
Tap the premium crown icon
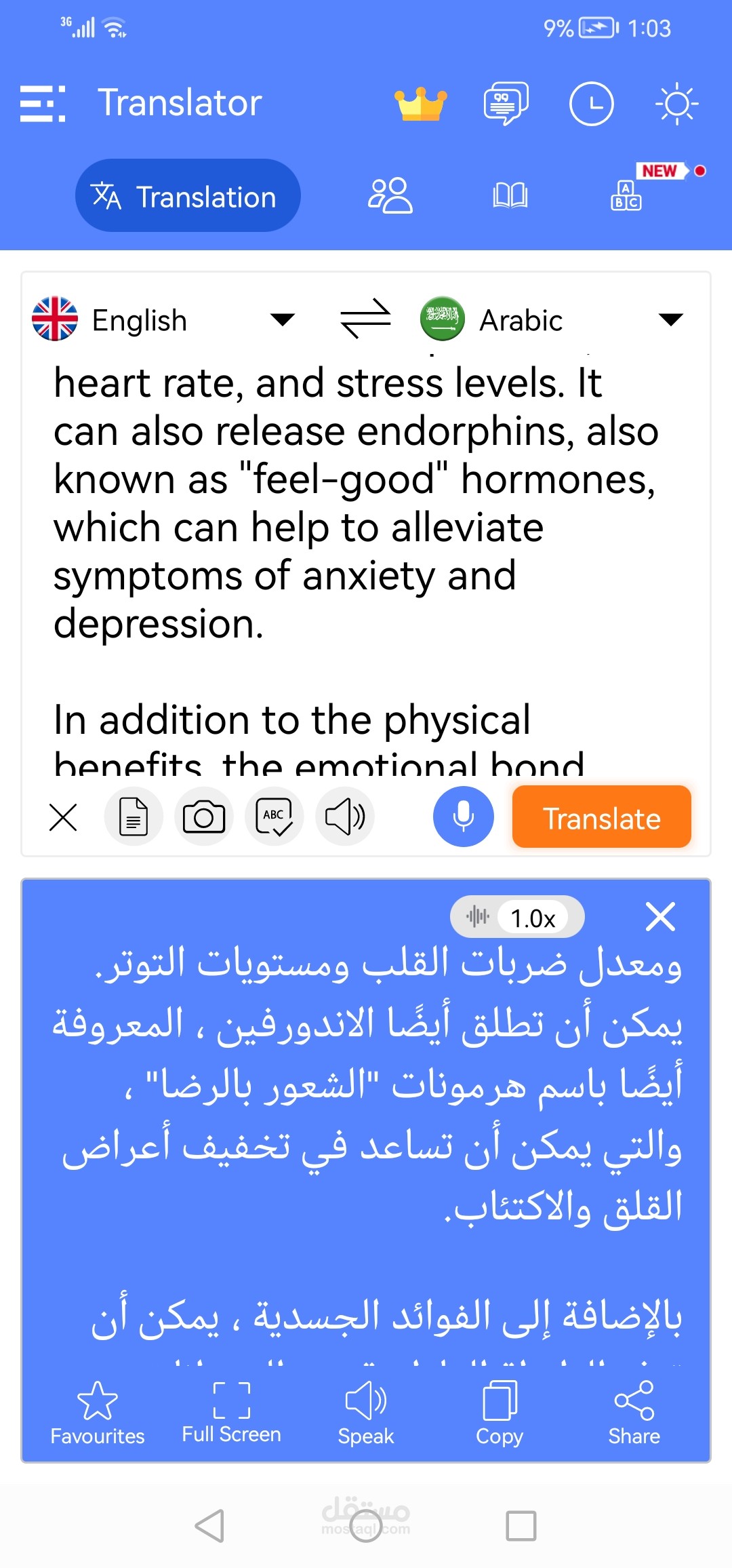421,104
